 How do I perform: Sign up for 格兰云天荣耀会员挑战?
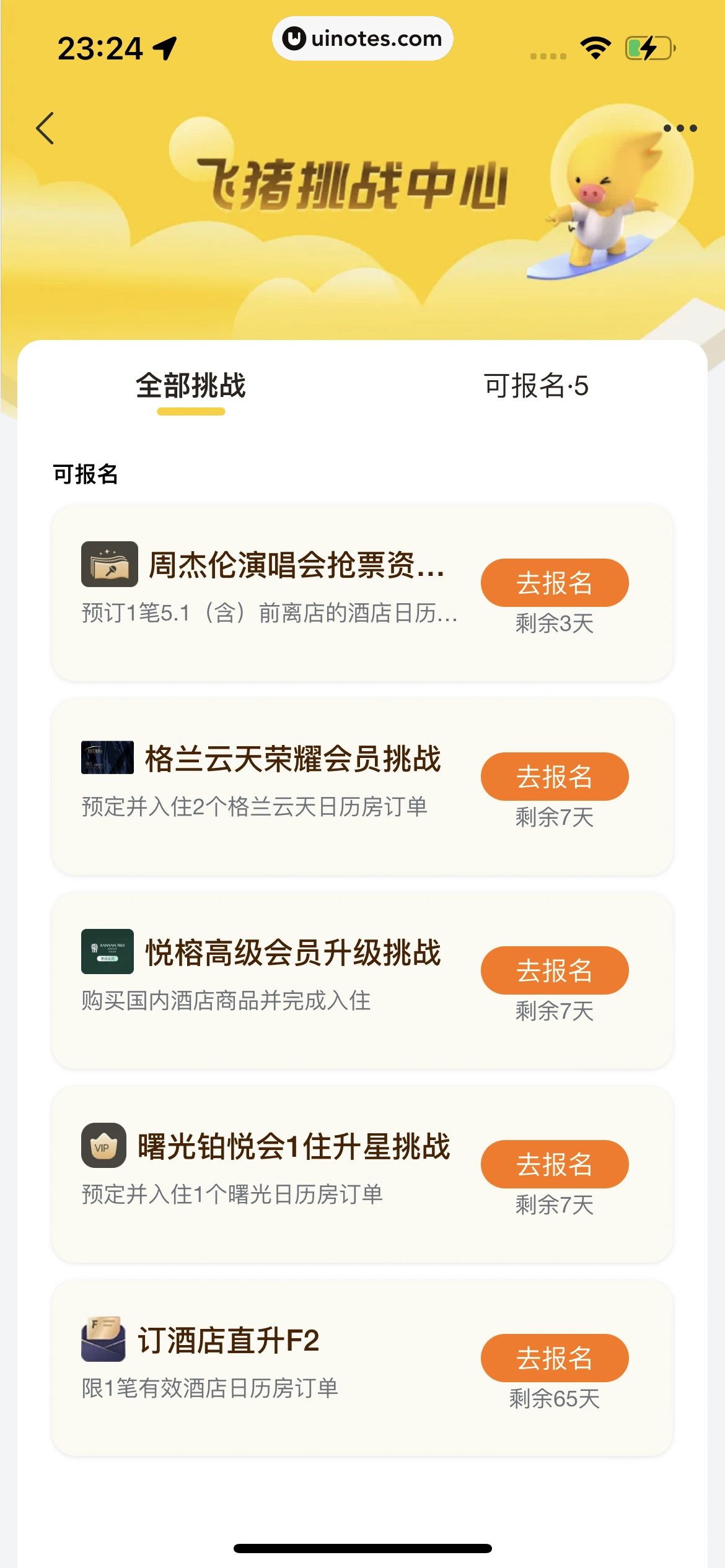(x=554, y=777)
